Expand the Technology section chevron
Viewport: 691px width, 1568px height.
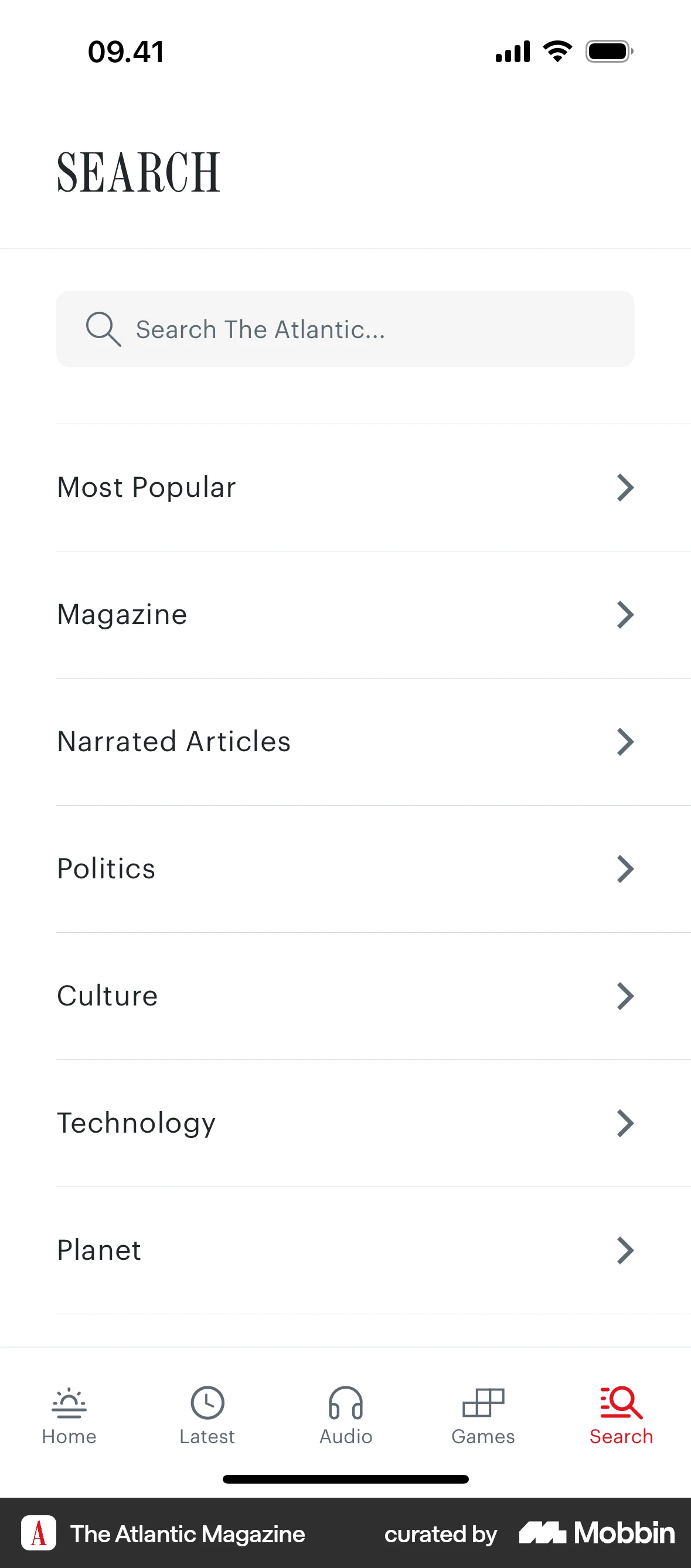pos(625,1123)
